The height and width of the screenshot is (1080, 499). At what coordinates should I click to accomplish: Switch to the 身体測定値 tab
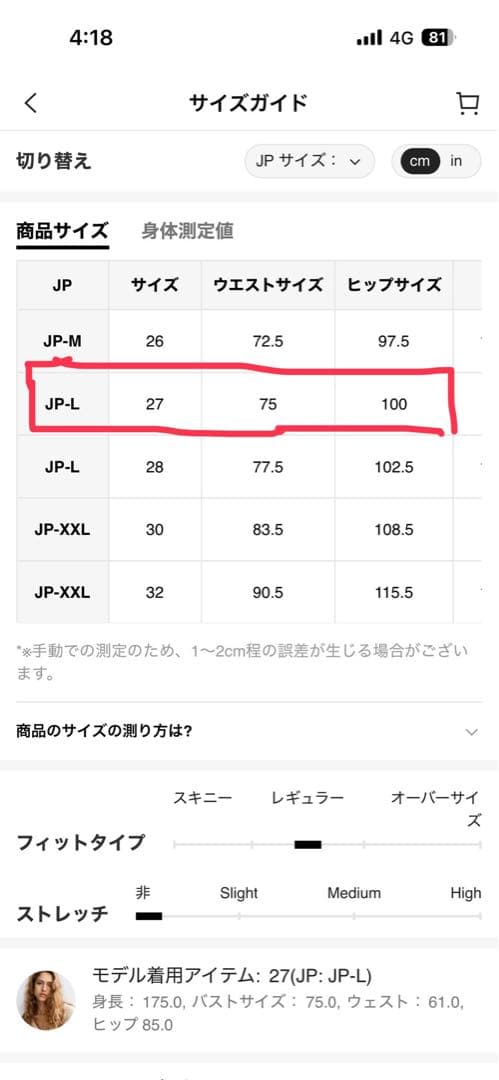click(187, 231)
